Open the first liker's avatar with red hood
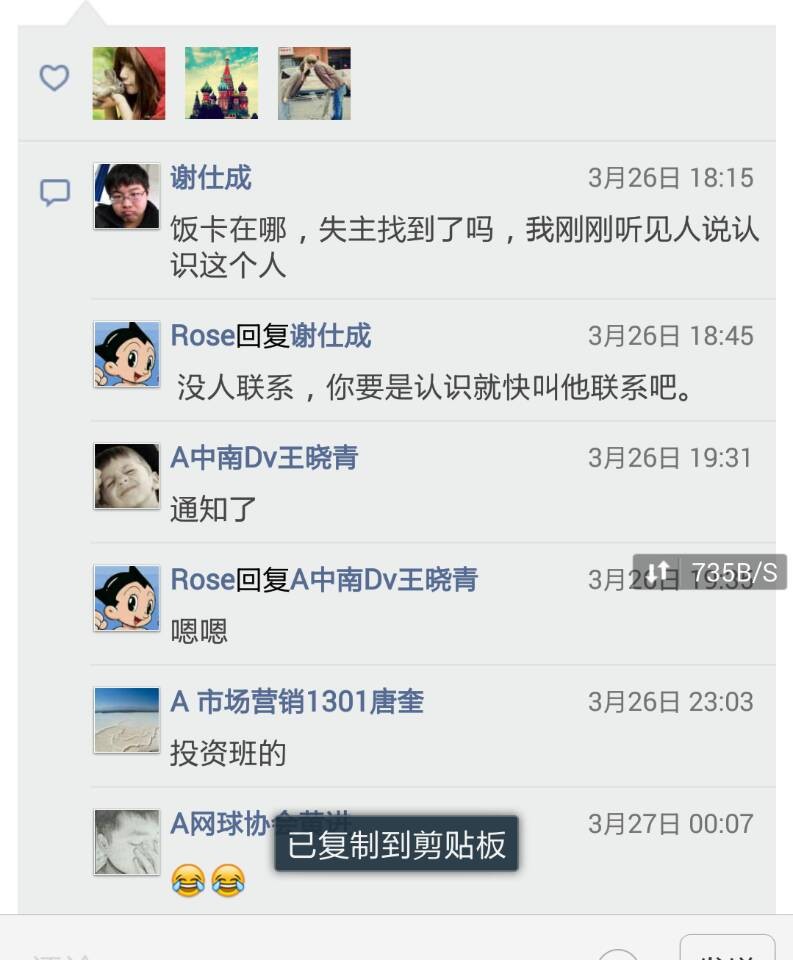 (129, 83)
